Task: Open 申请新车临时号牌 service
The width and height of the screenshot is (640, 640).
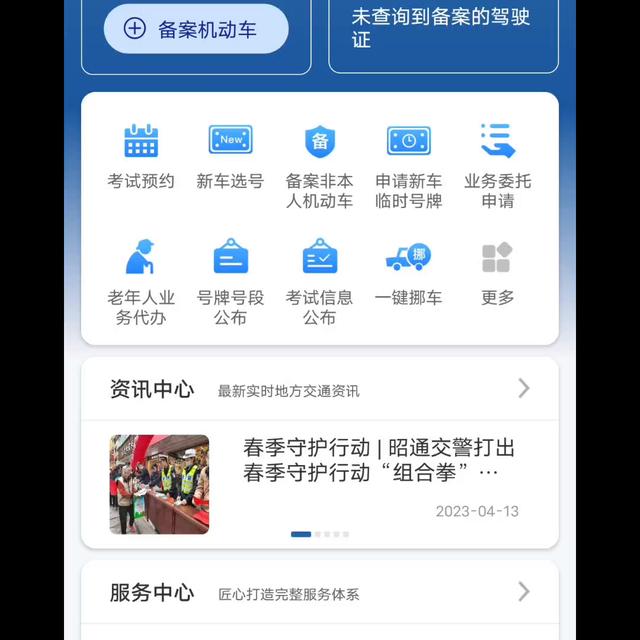Action: tap(408, 165)
